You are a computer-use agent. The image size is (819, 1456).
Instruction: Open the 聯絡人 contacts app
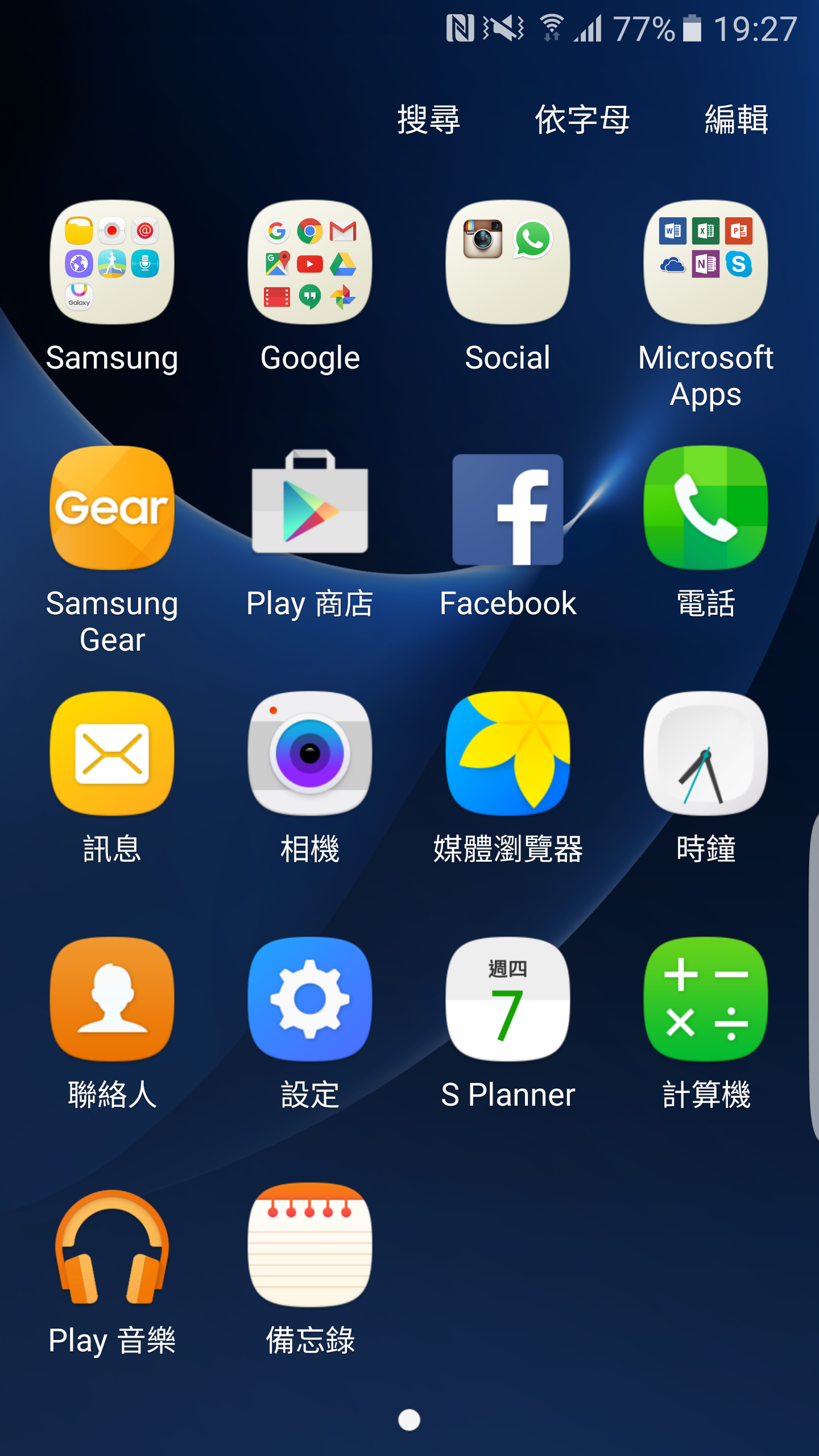point(112,1001)
